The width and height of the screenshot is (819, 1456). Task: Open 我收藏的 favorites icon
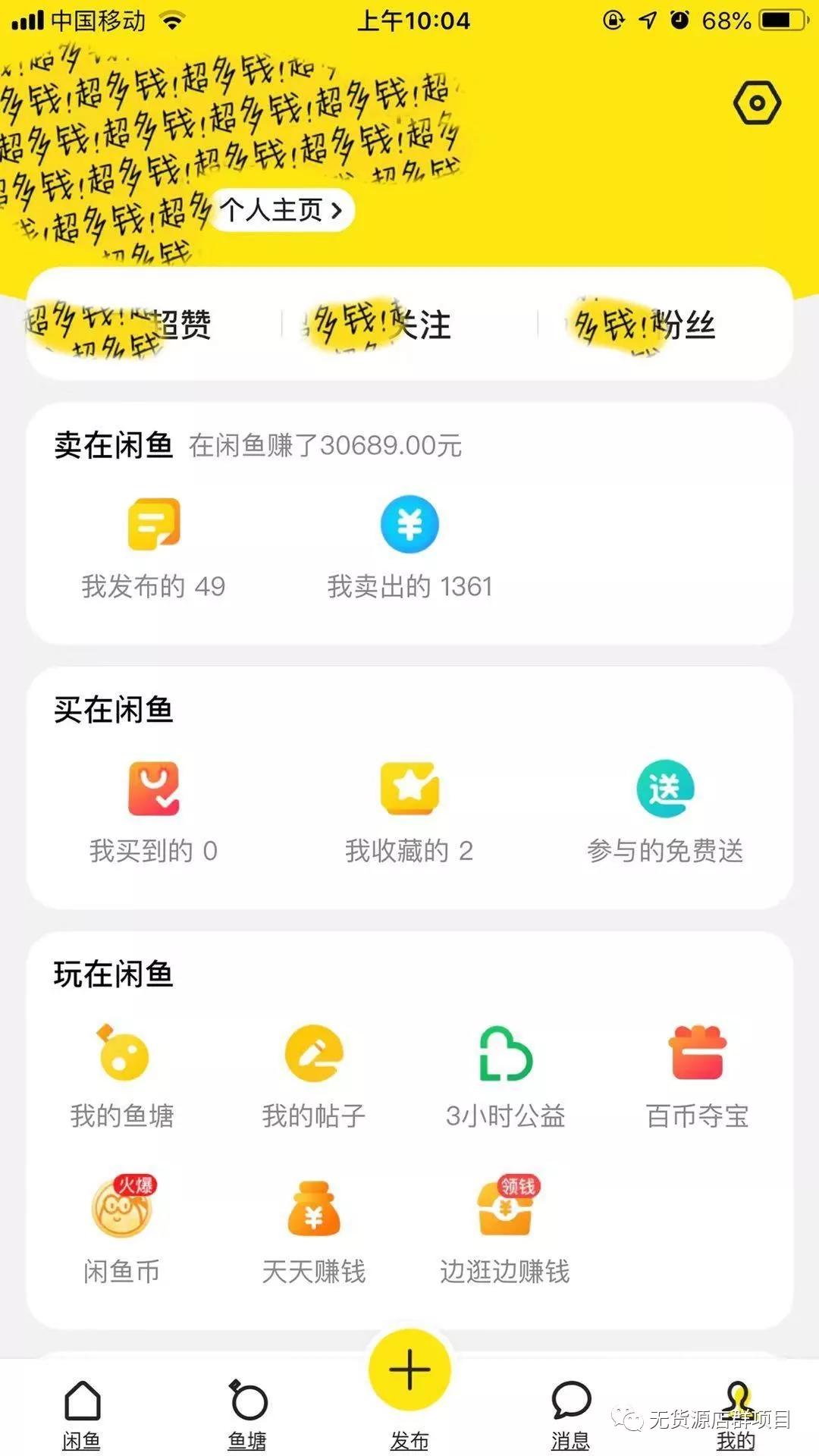point(409,790)
